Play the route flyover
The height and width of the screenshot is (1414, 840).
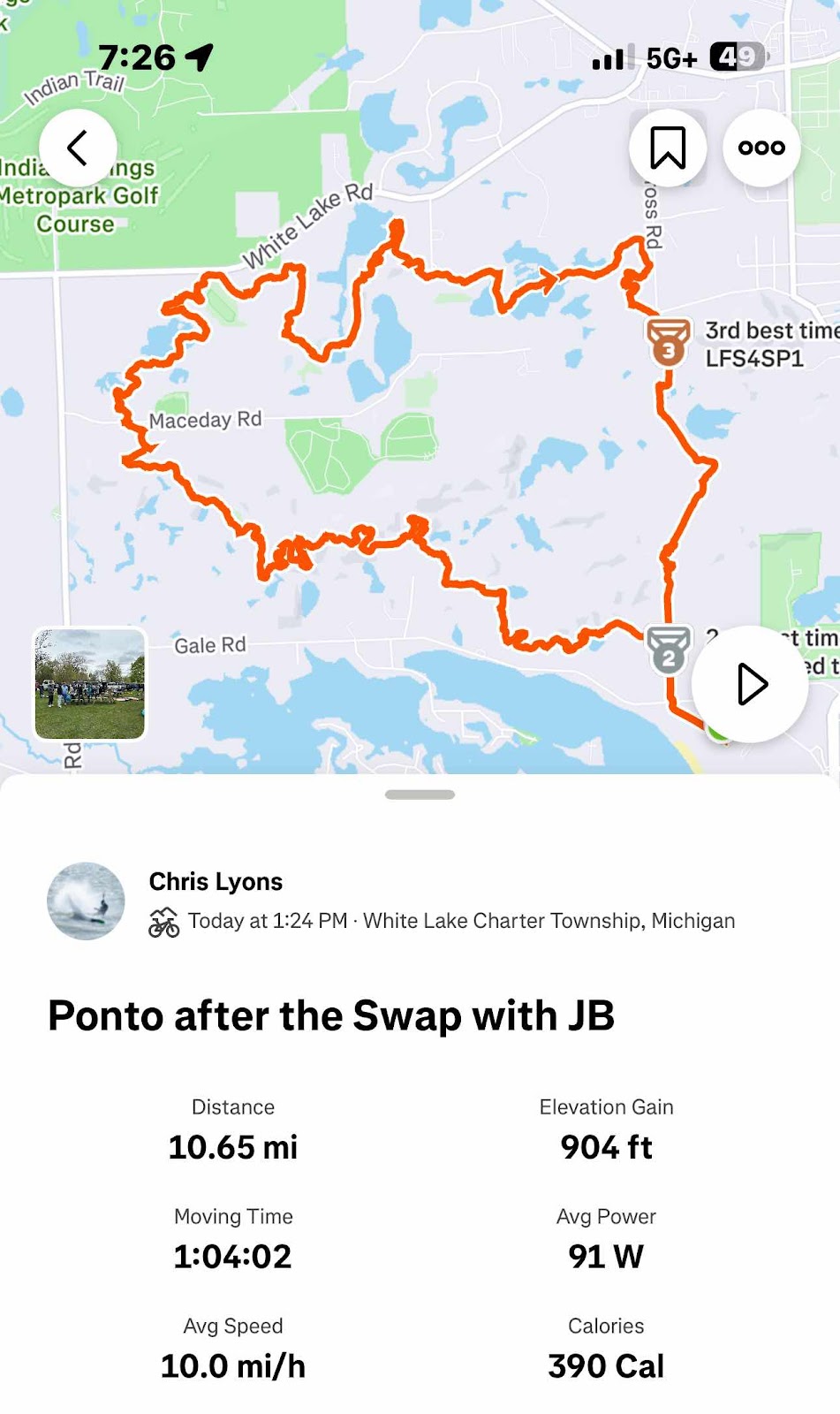pos(750,684)
